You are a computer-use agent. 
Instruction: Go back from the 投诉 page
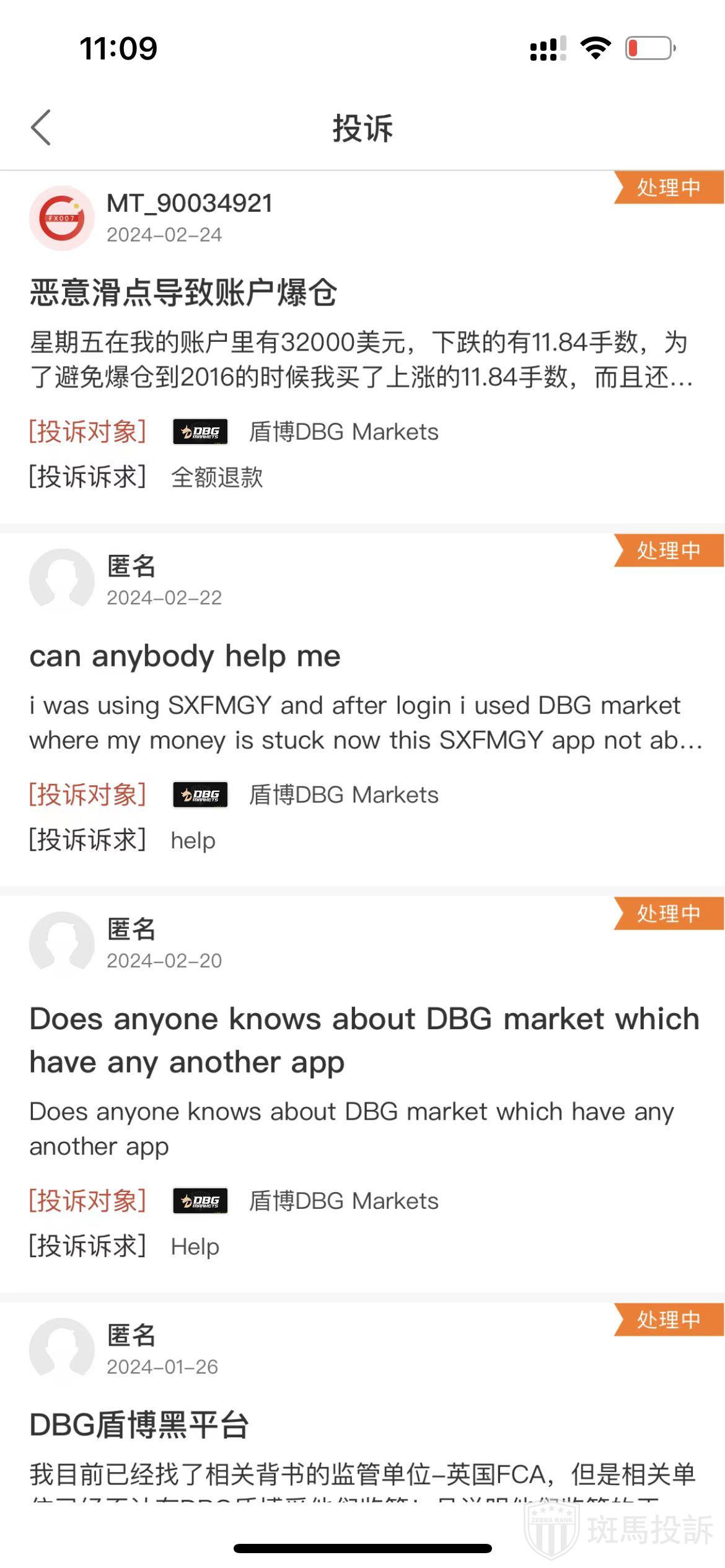(x=41, y=128)
